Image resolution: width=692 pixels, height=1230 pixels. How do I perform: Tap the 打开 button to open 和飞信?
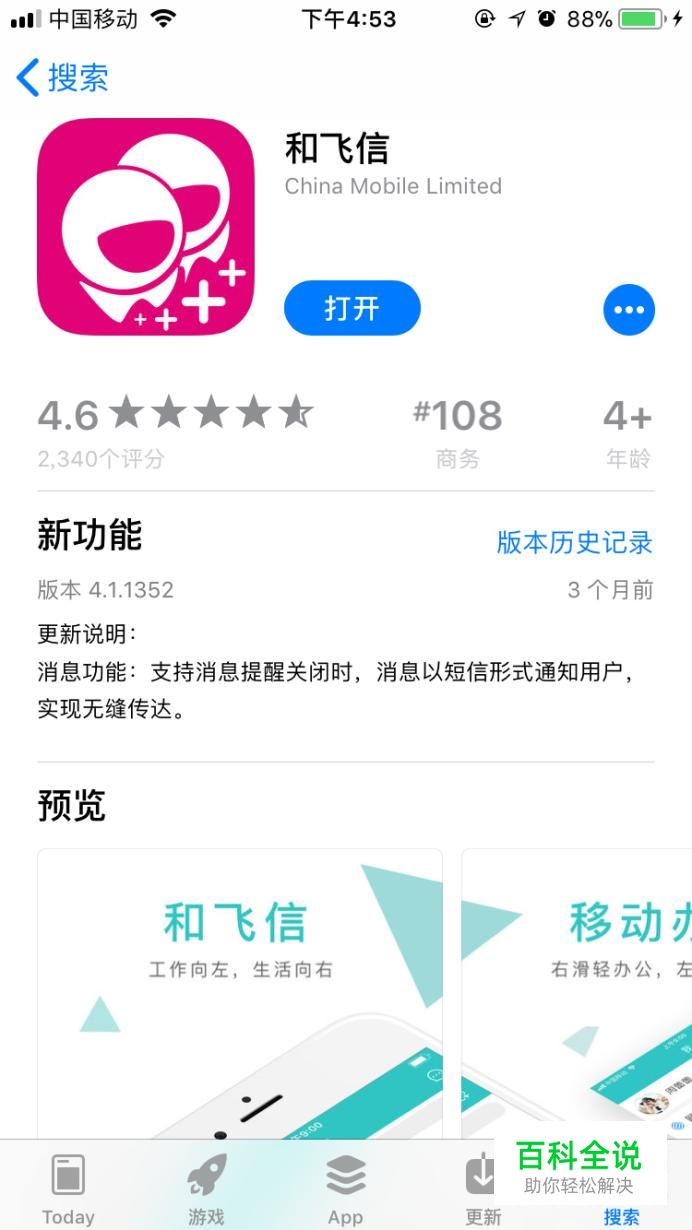click(x=352, y=308)
